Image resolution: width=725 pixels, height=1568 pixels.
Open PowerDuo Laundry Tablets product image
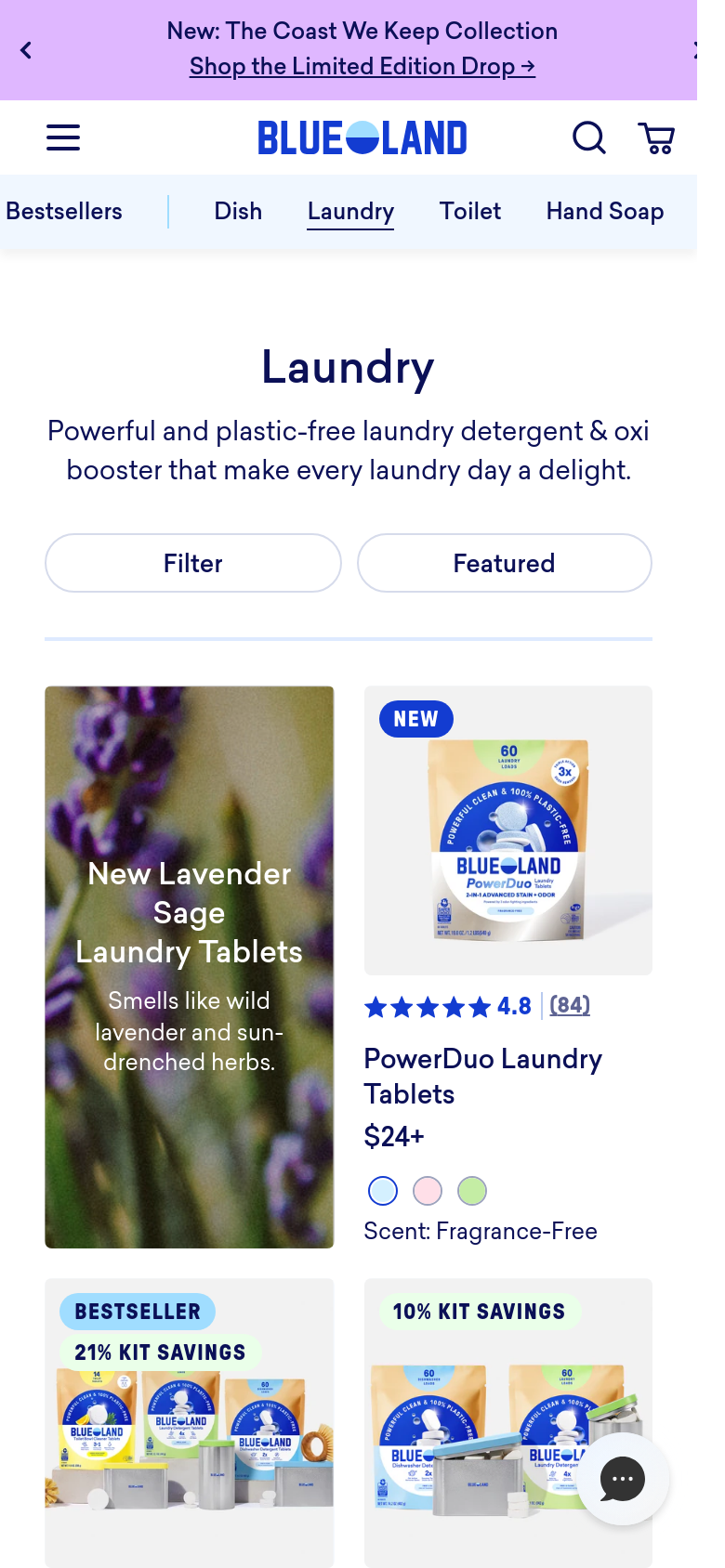[x=508, y=830]
